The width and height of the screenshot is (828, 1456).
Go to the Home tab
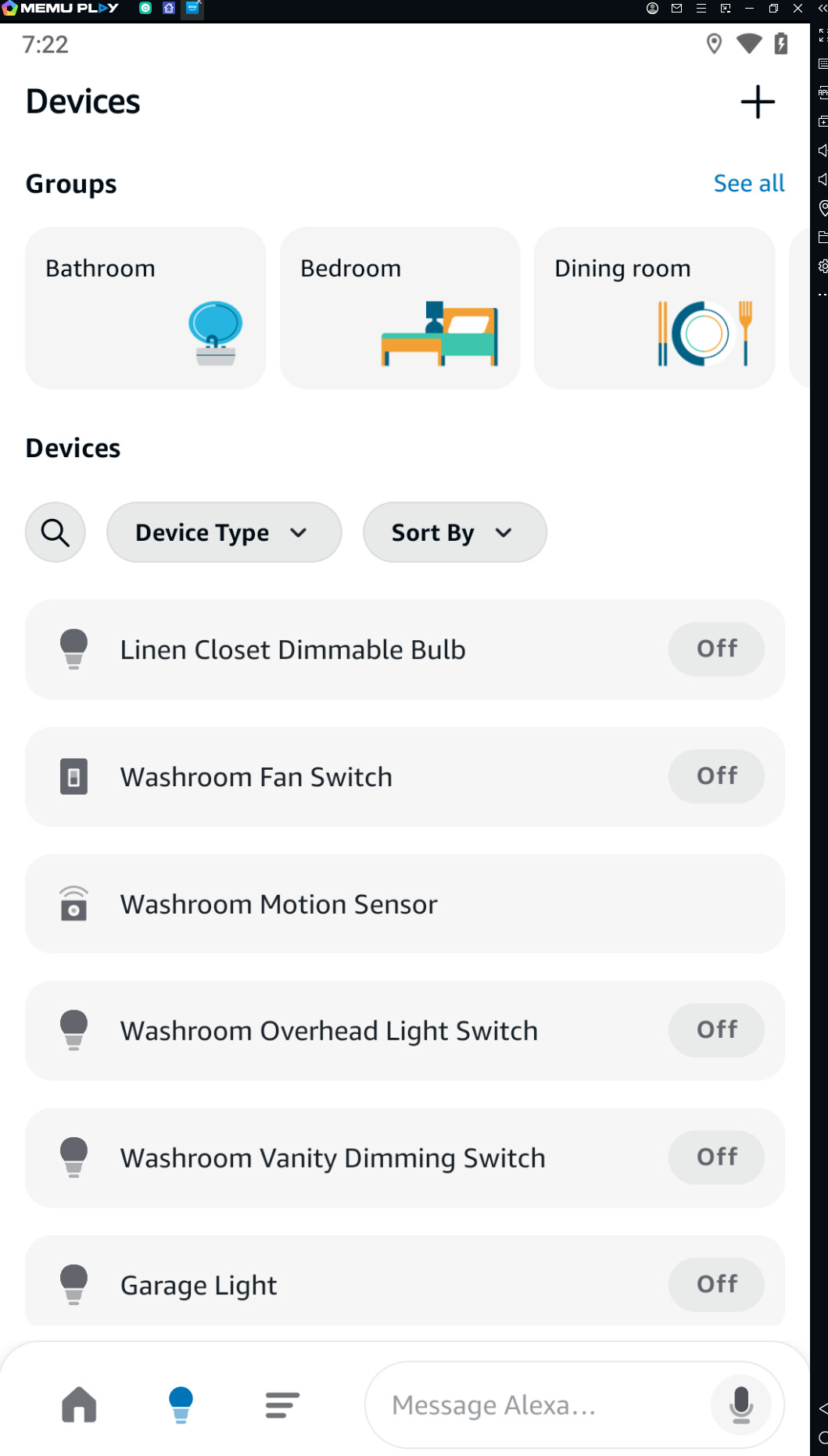(79, 1405)
